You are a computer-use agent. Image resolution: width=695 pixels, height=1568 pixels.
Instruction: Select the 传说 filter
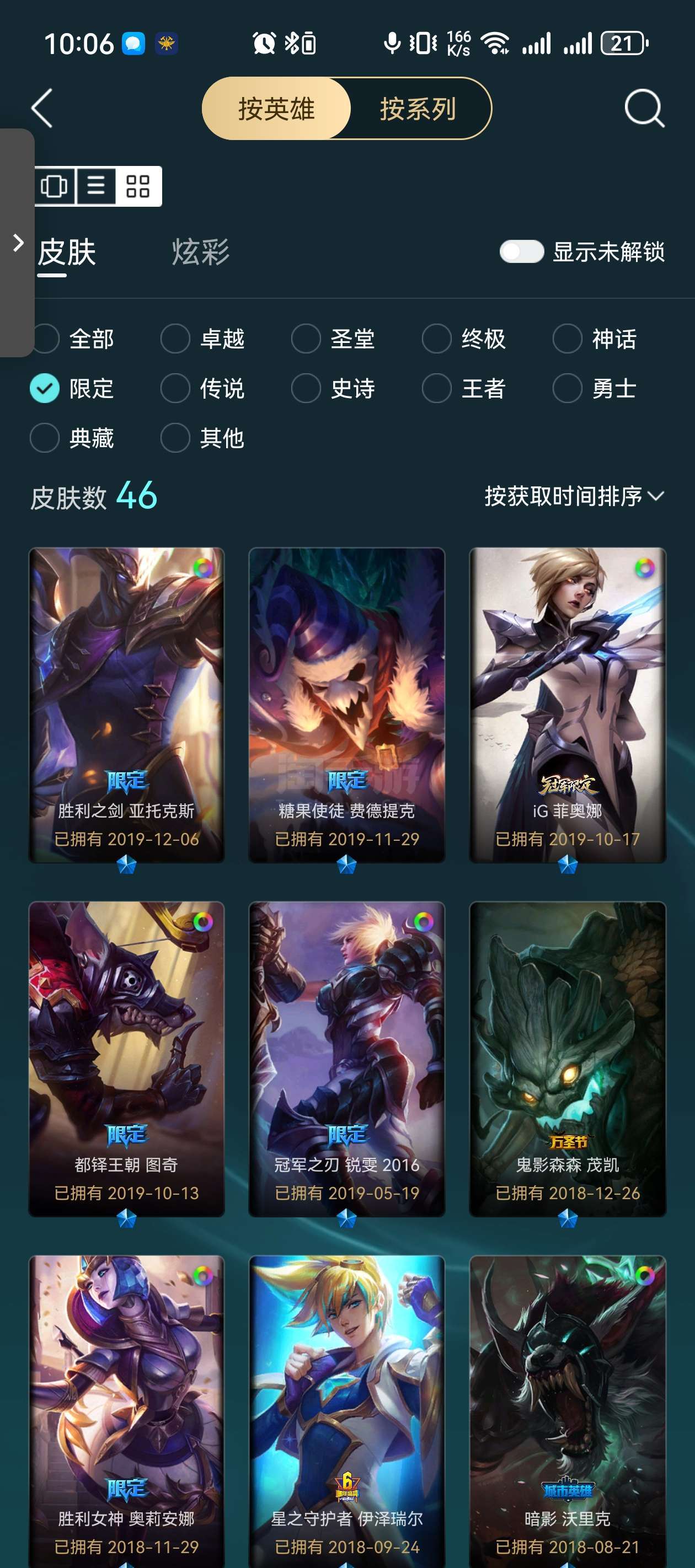[203, 388]
